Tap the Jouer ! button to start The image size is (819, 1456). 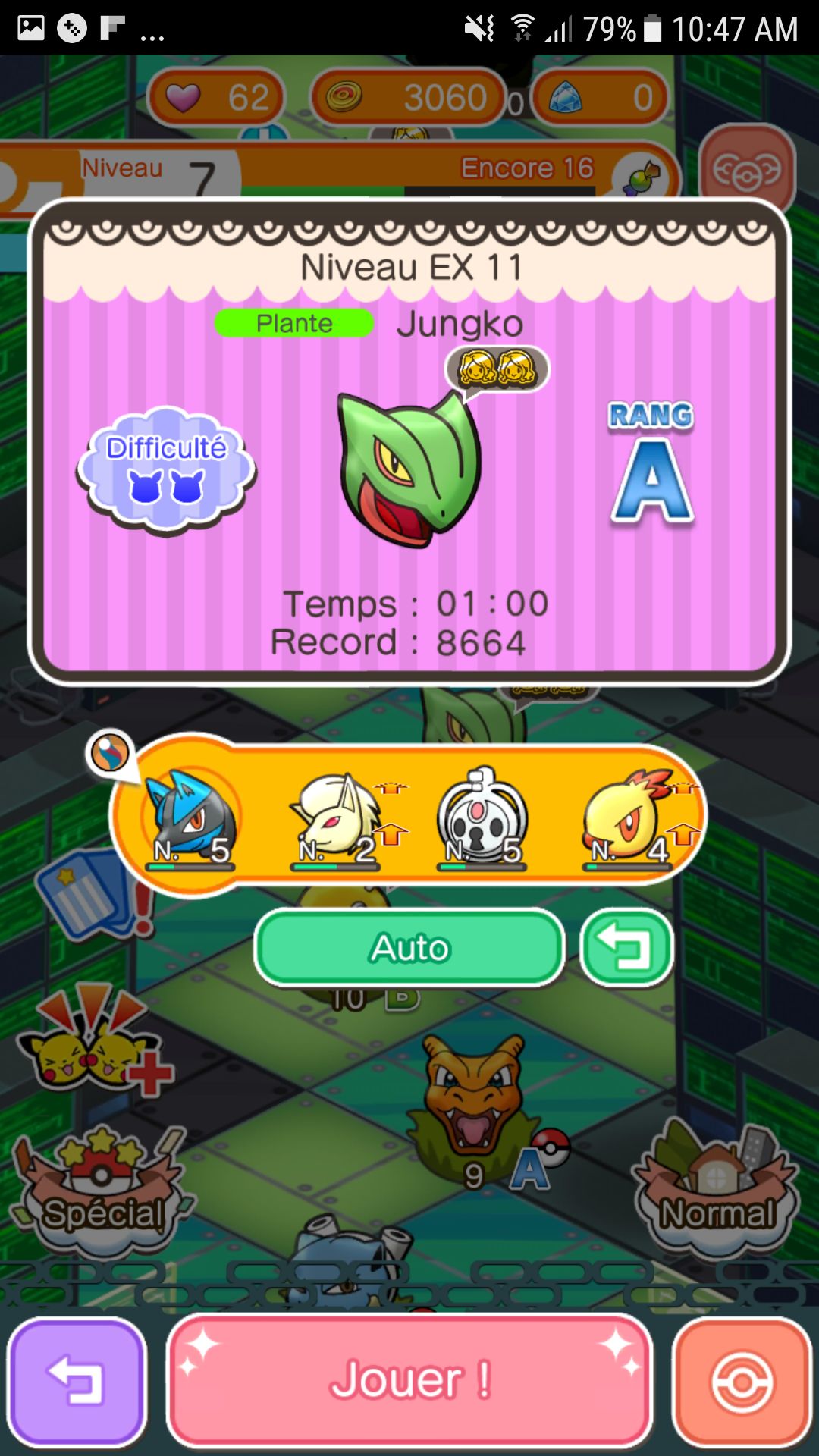point(409,1379)
